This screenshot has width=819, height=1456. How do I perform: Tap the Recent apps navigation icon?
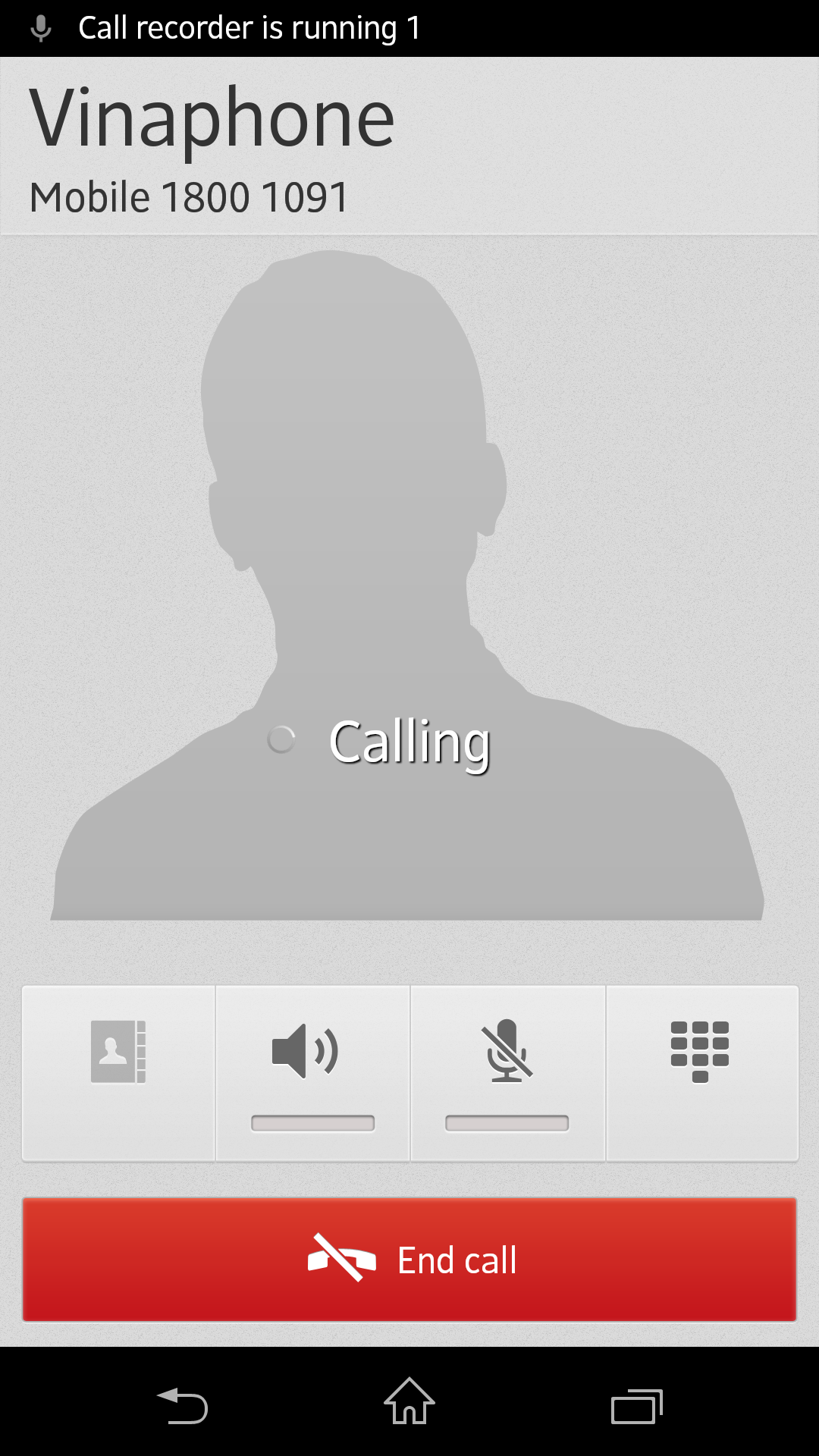point(637,1403)
